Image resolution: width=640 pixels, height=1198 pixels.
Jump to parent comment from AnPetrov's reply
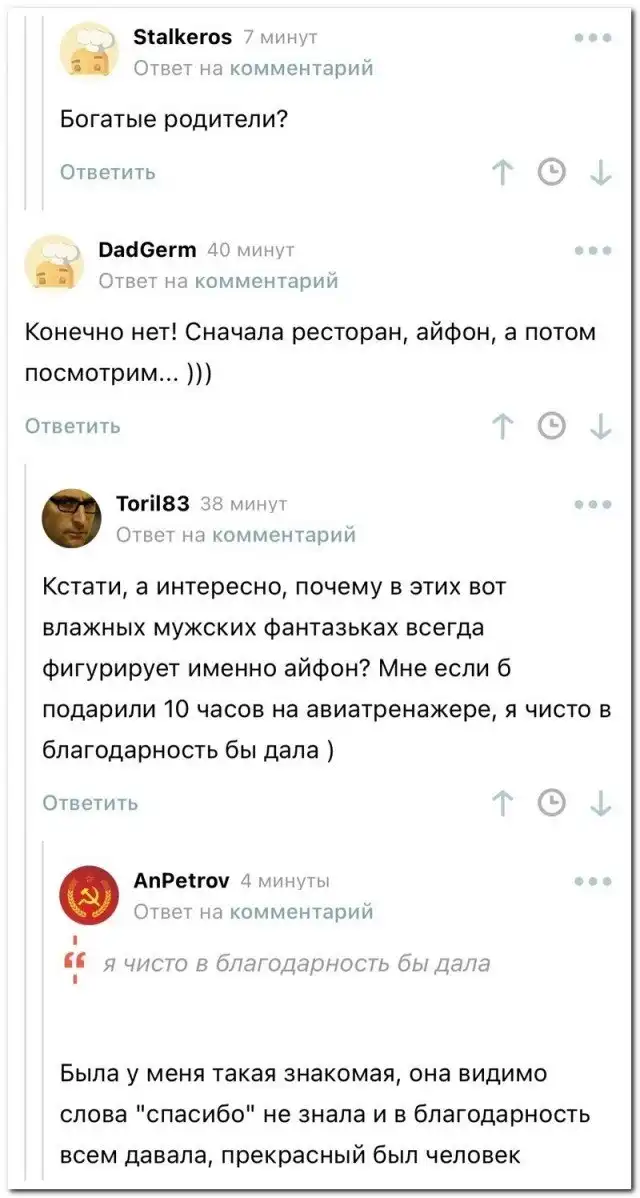pyautogui.click(x=301, y=911)
